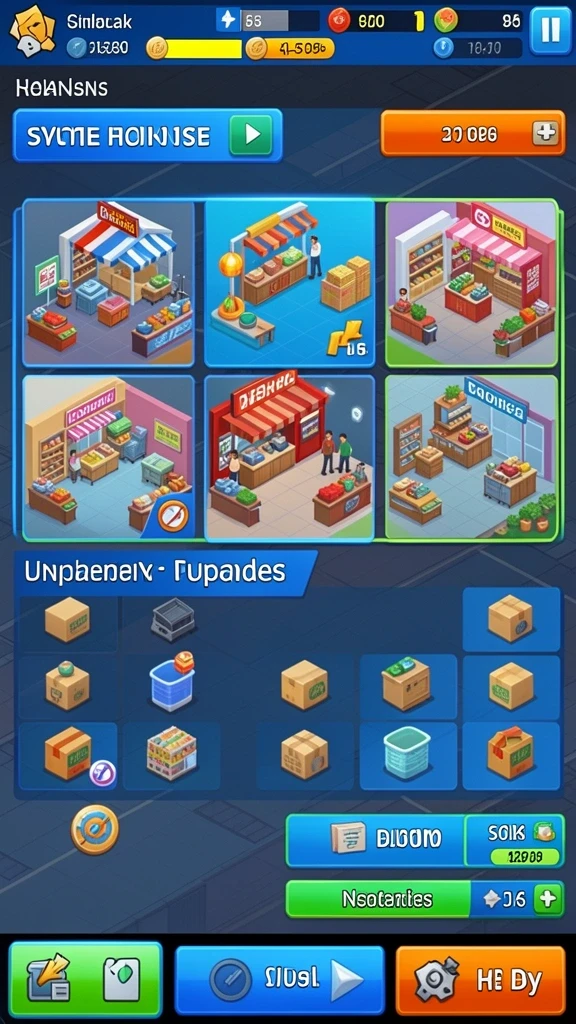Tap the green play arrow on the blue banner
The width and height of the screenshot is (576, 1024).
click(x=251, y=135)
